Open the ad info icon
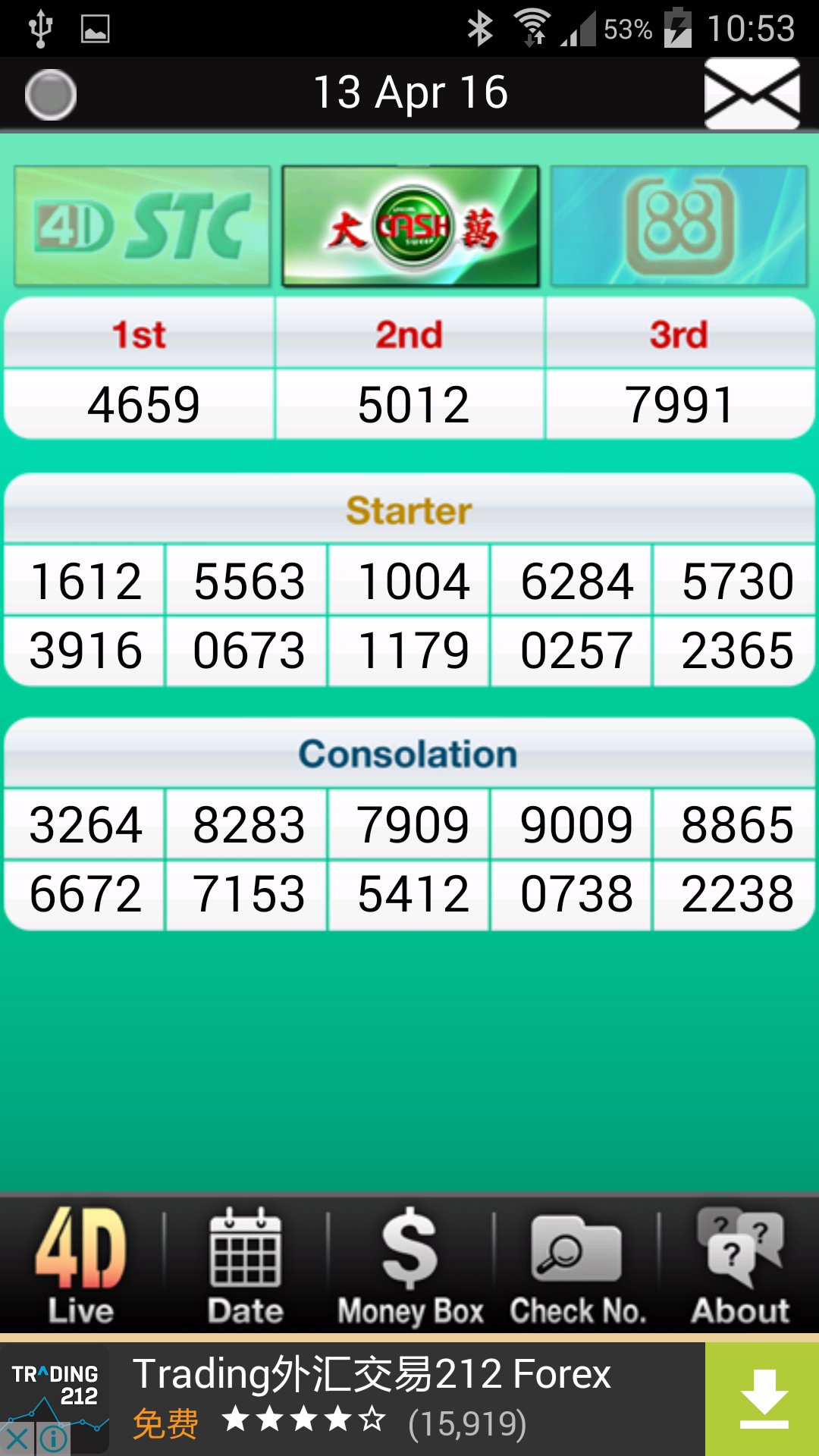 pos(53,1439)
